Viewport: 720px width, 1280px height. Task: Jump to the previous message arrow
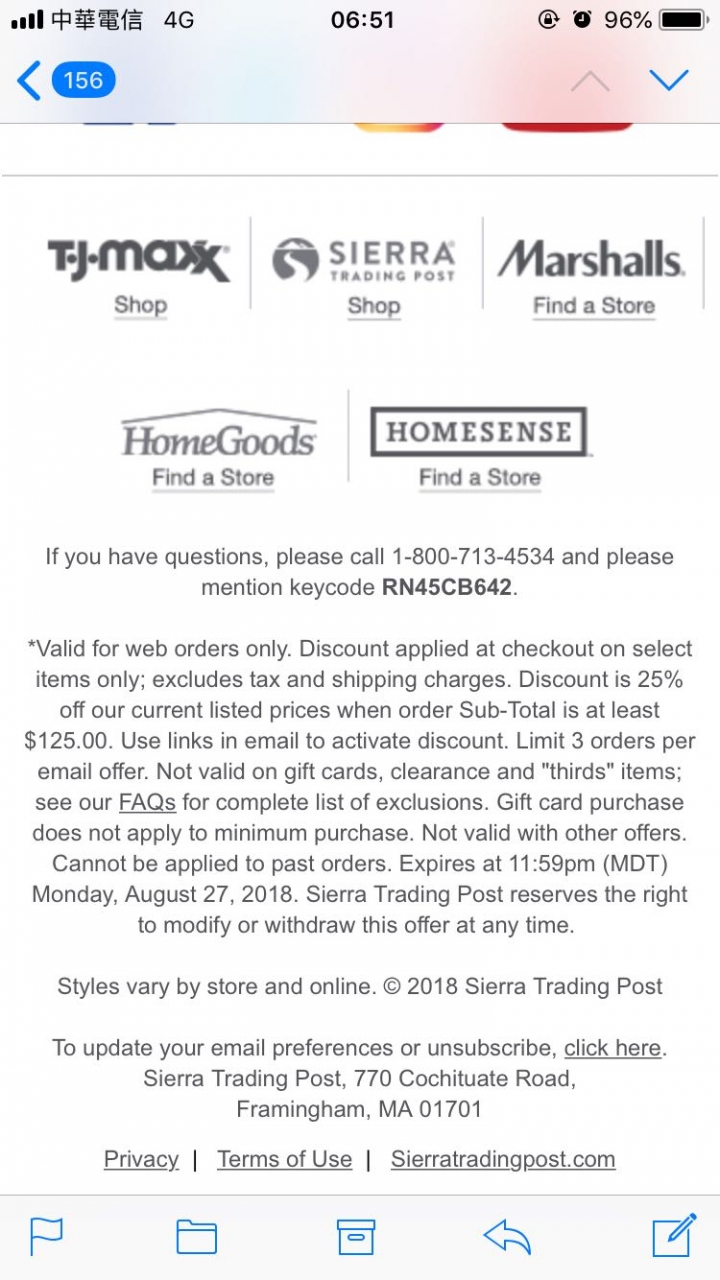point(590,80)
